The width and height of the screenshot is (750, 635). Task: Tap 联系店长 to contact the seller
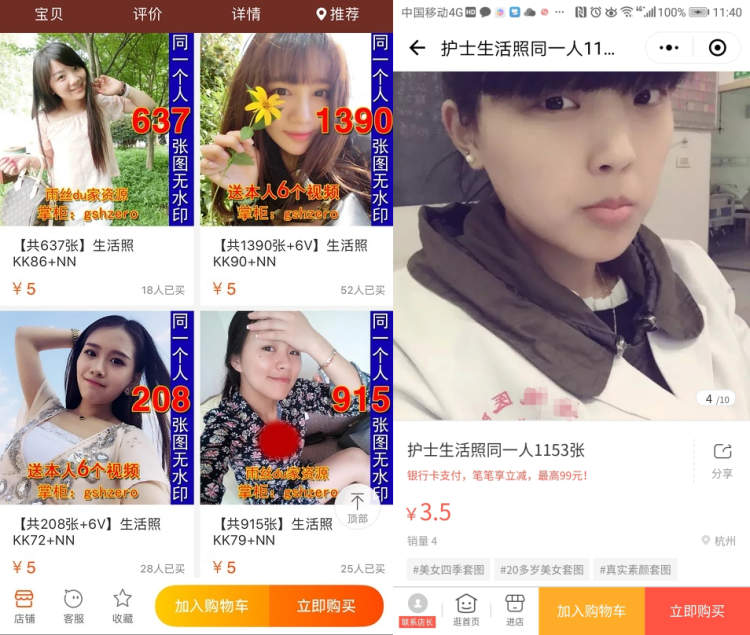418,609
